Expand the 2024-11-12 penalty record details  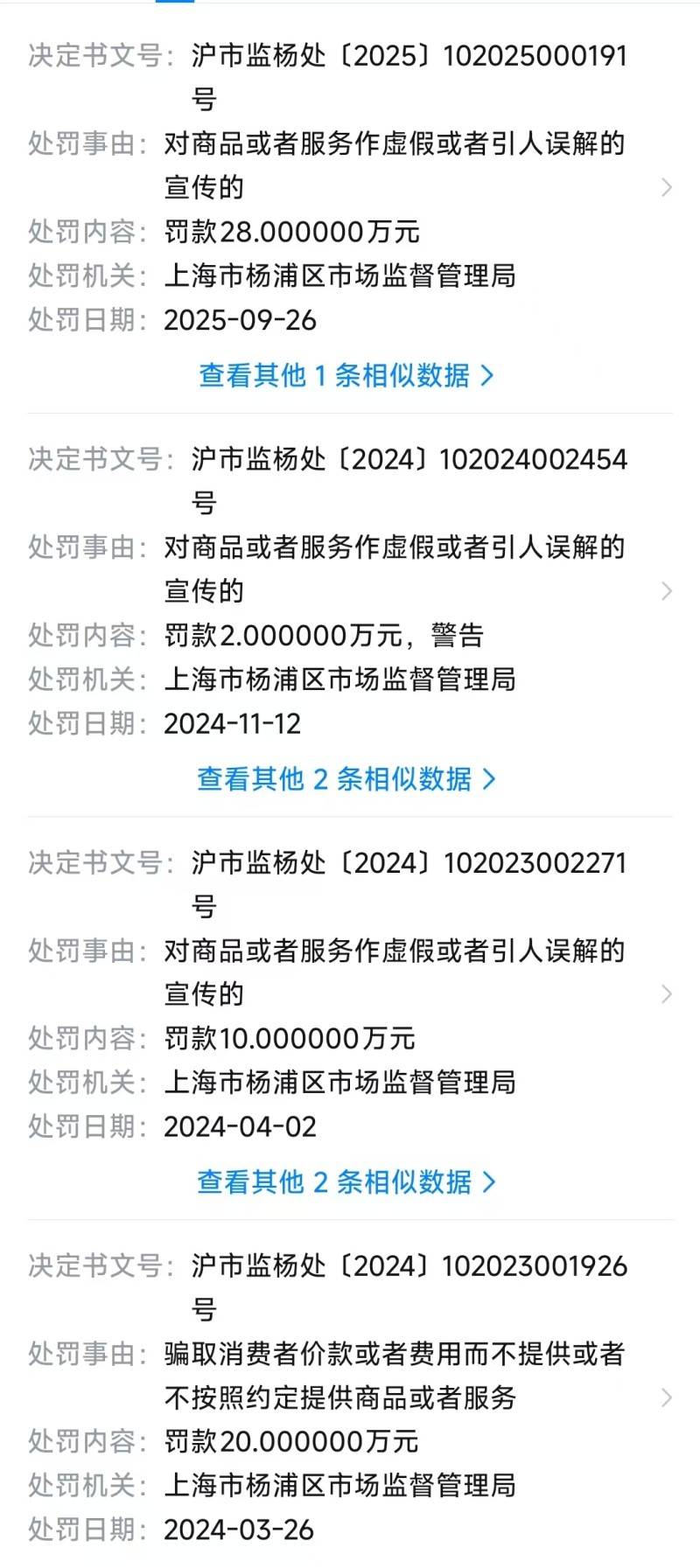tap(665, 590)
